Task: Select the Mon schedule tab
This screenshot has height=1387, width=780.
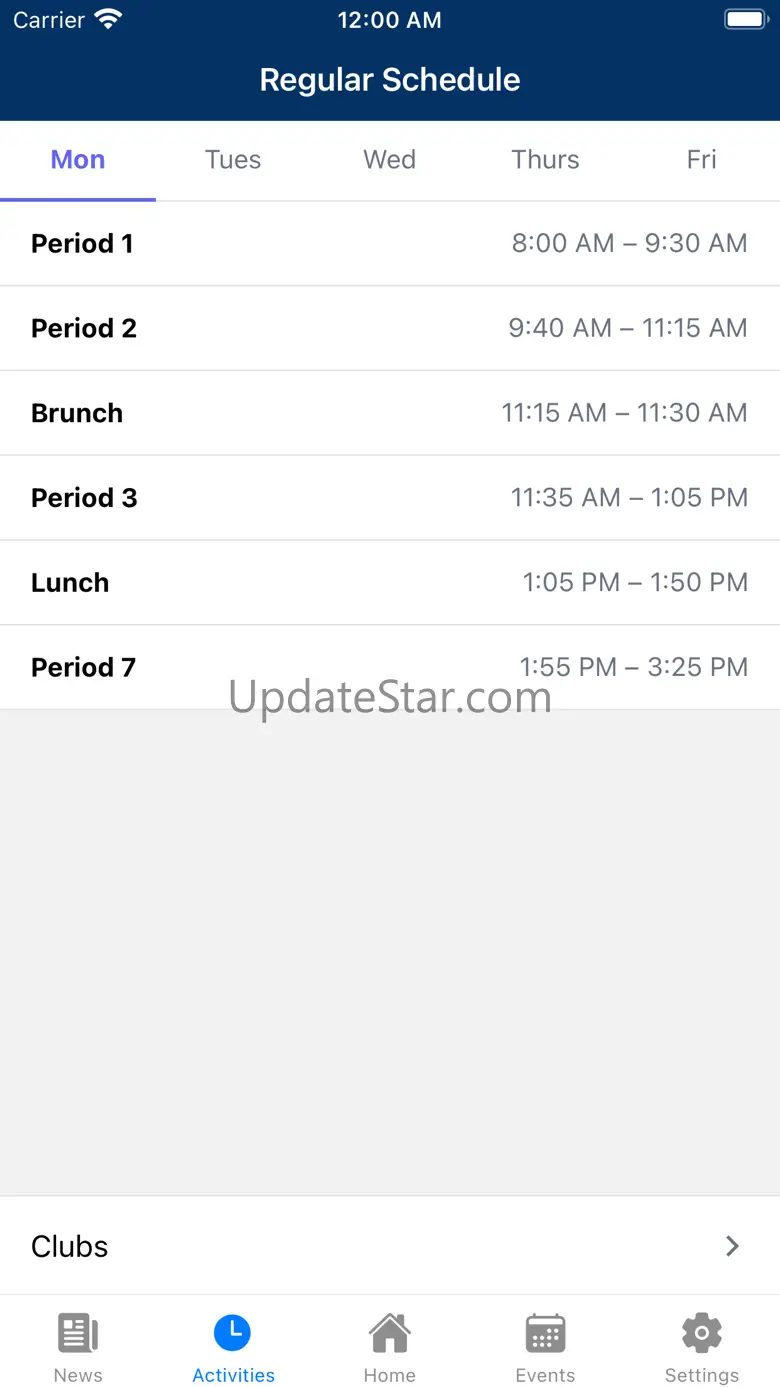Action: (x=78, y=160)
